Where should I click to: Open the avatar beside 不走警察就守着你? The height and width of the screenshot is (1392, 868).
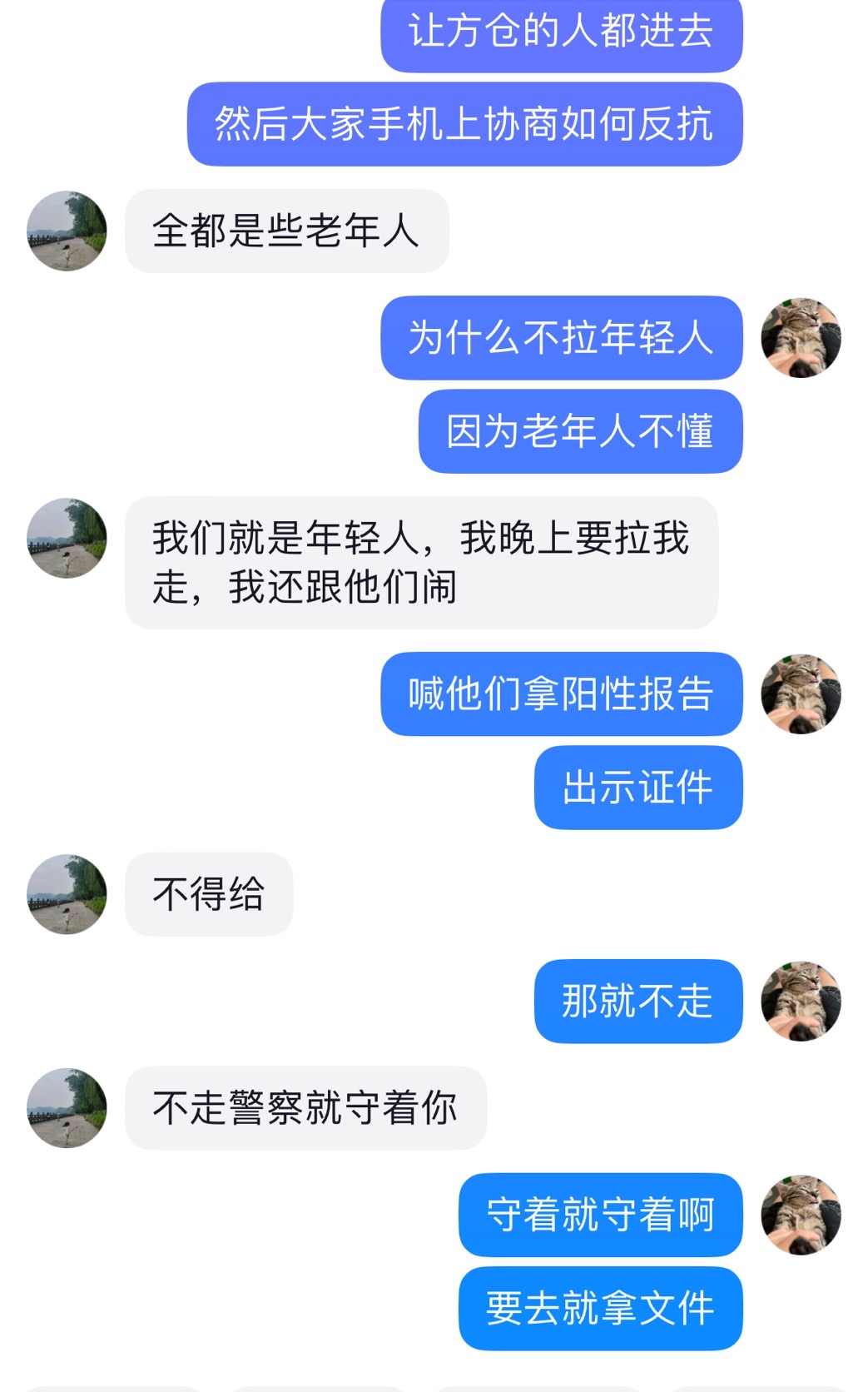[67, 1107]
